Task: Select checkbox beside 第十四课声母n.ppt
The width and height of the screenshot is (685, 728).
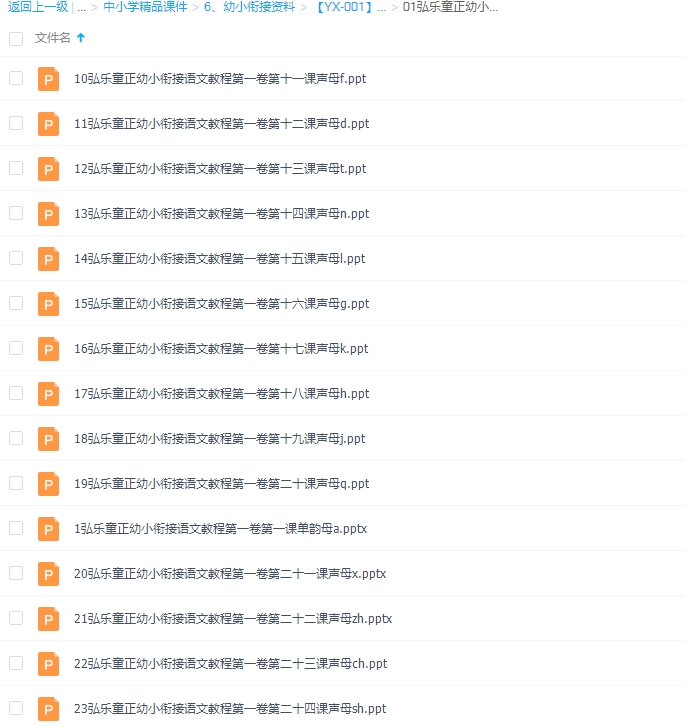Action: 16,213
